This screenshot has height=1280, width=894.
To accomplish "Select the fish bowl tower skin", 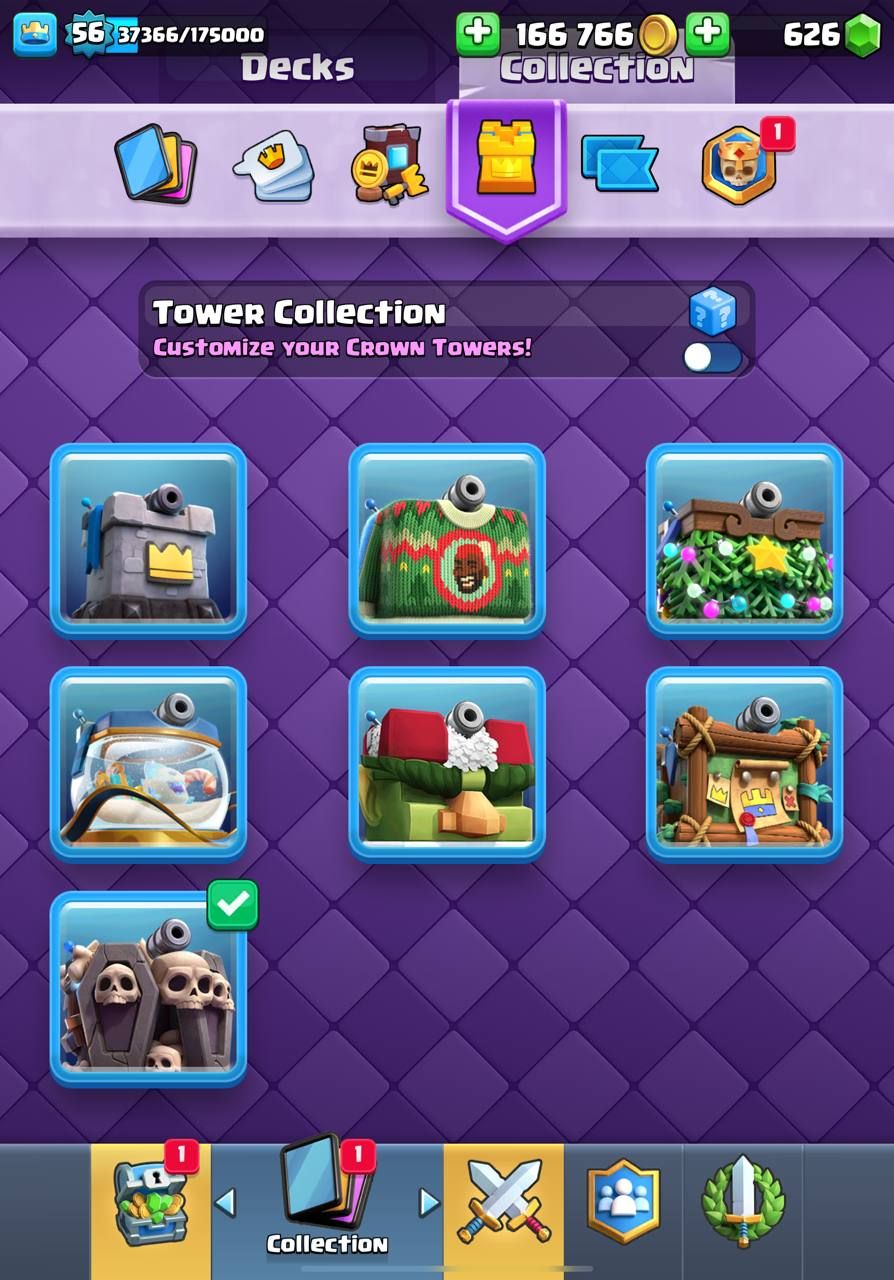I will tap(148, 763).
